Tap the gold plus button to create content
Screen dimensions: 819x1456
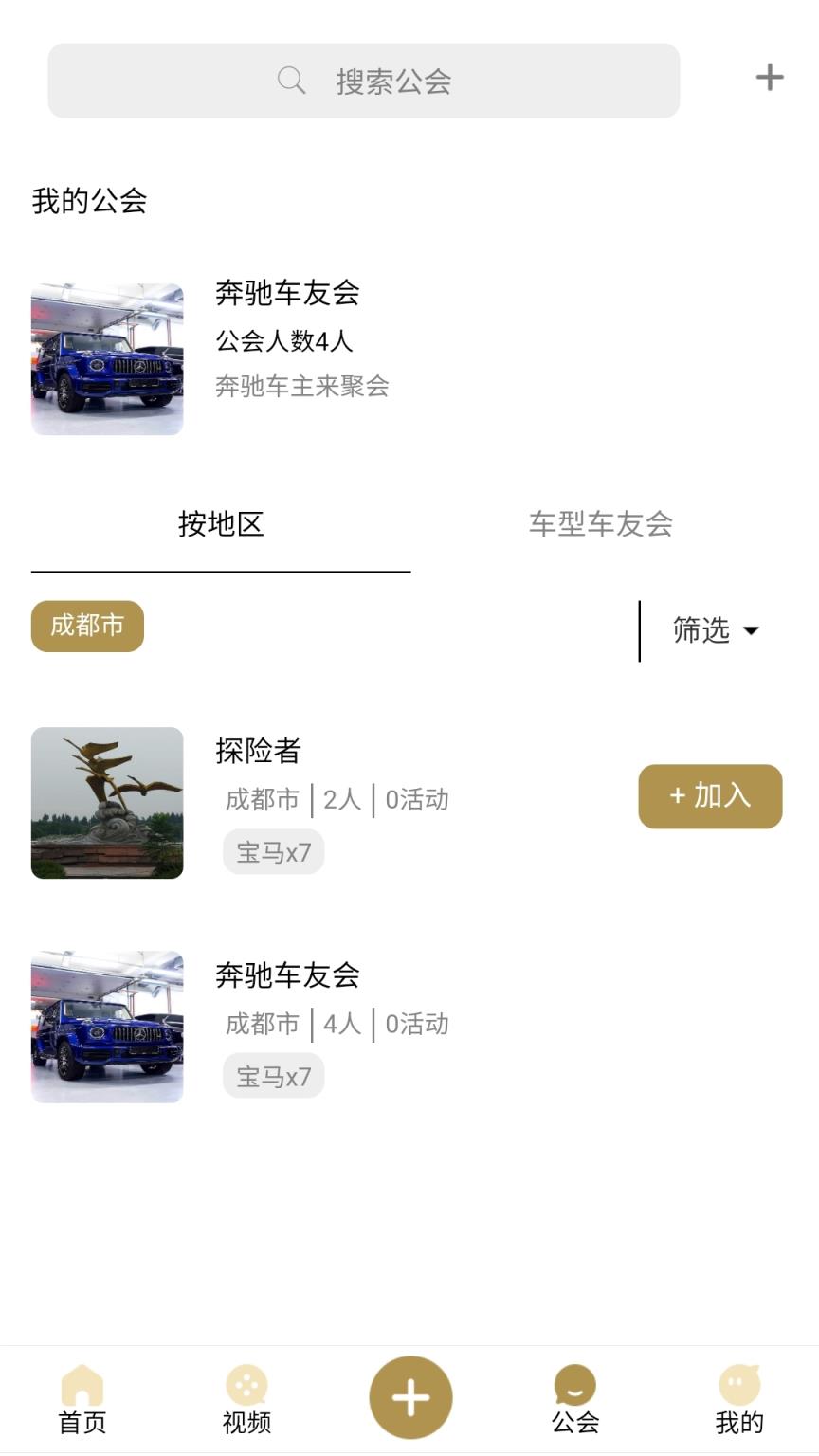pyautogui.click(x=409, y=1395)
